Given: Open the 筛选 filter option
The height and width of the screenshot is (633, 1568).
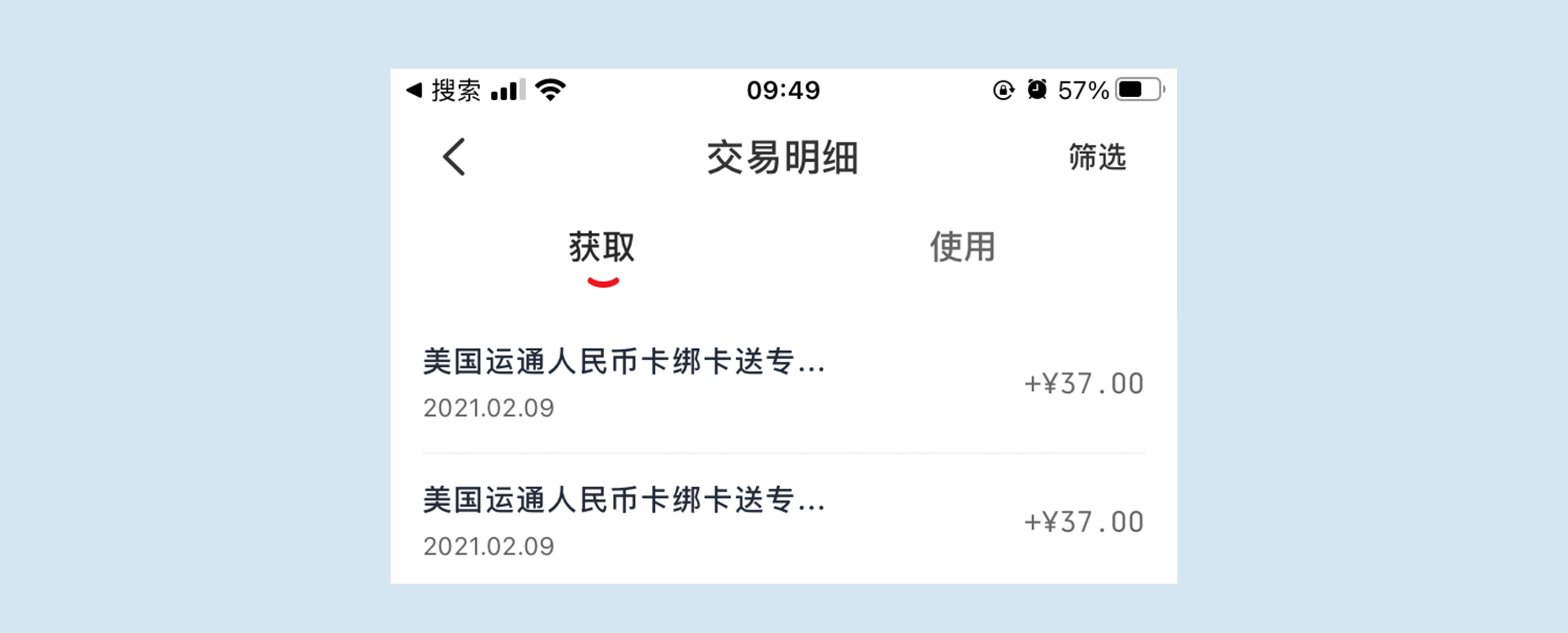Looking at the screenshot, I should (1097, 157).
